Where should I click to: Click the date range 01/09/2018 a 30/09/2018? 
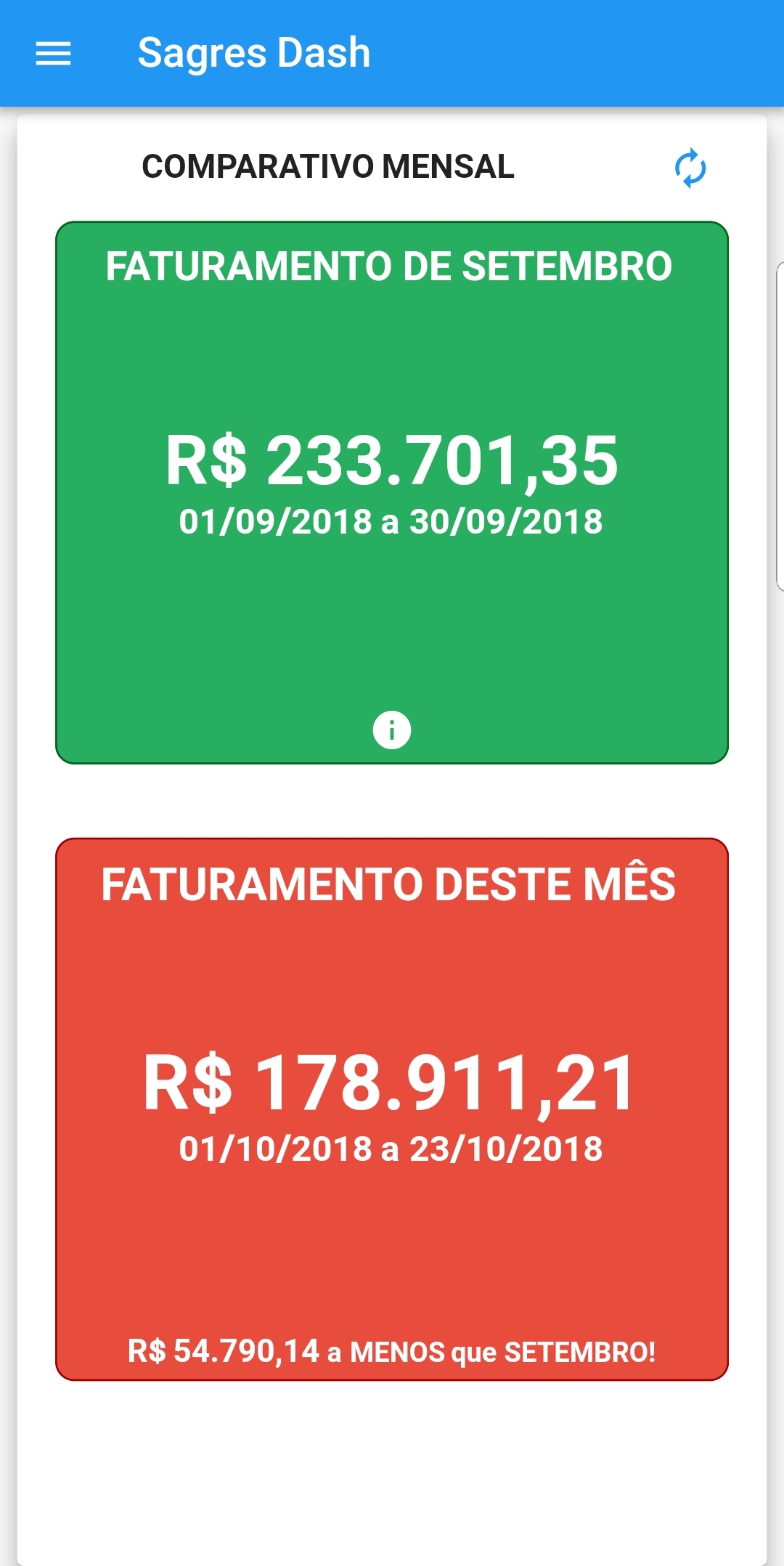[x=392, y=521]
